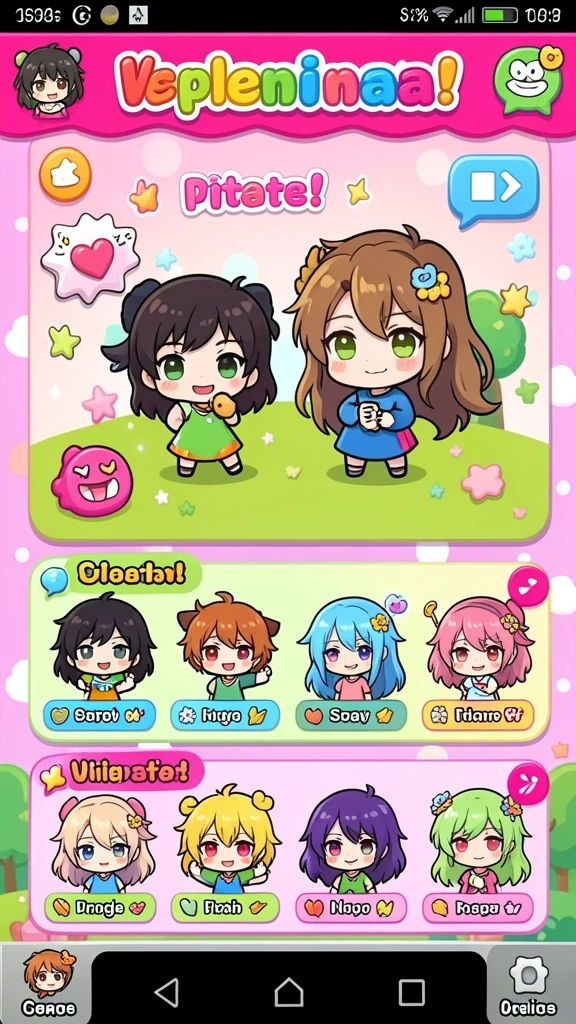Select the black-haired character labeled Sarot
The width and height of the screenshot is (576, 1024).
[x=99, y=661]
